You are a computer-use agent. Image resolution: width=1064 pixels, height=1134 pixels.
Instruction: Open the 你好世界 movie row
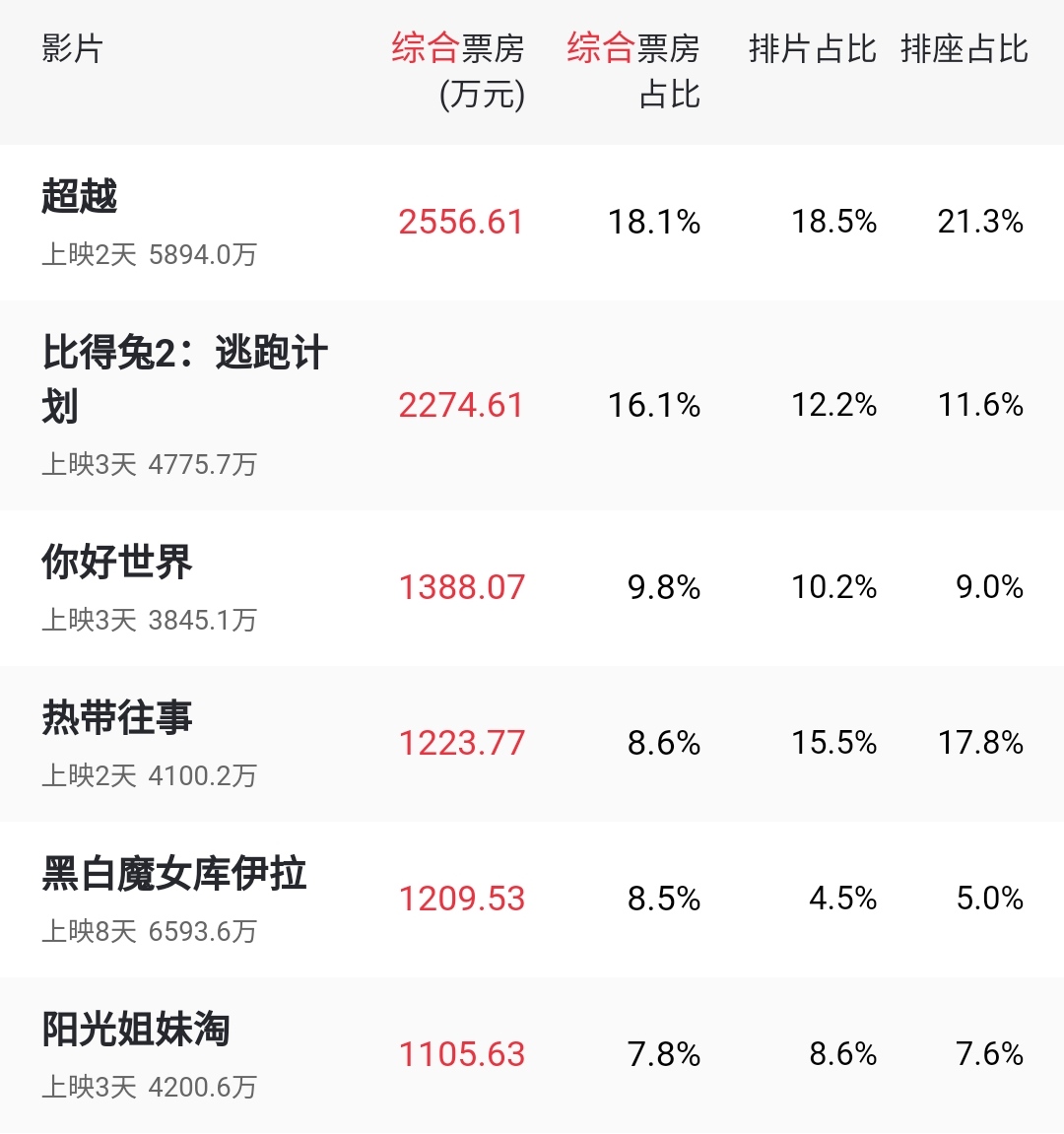(116, 563)
